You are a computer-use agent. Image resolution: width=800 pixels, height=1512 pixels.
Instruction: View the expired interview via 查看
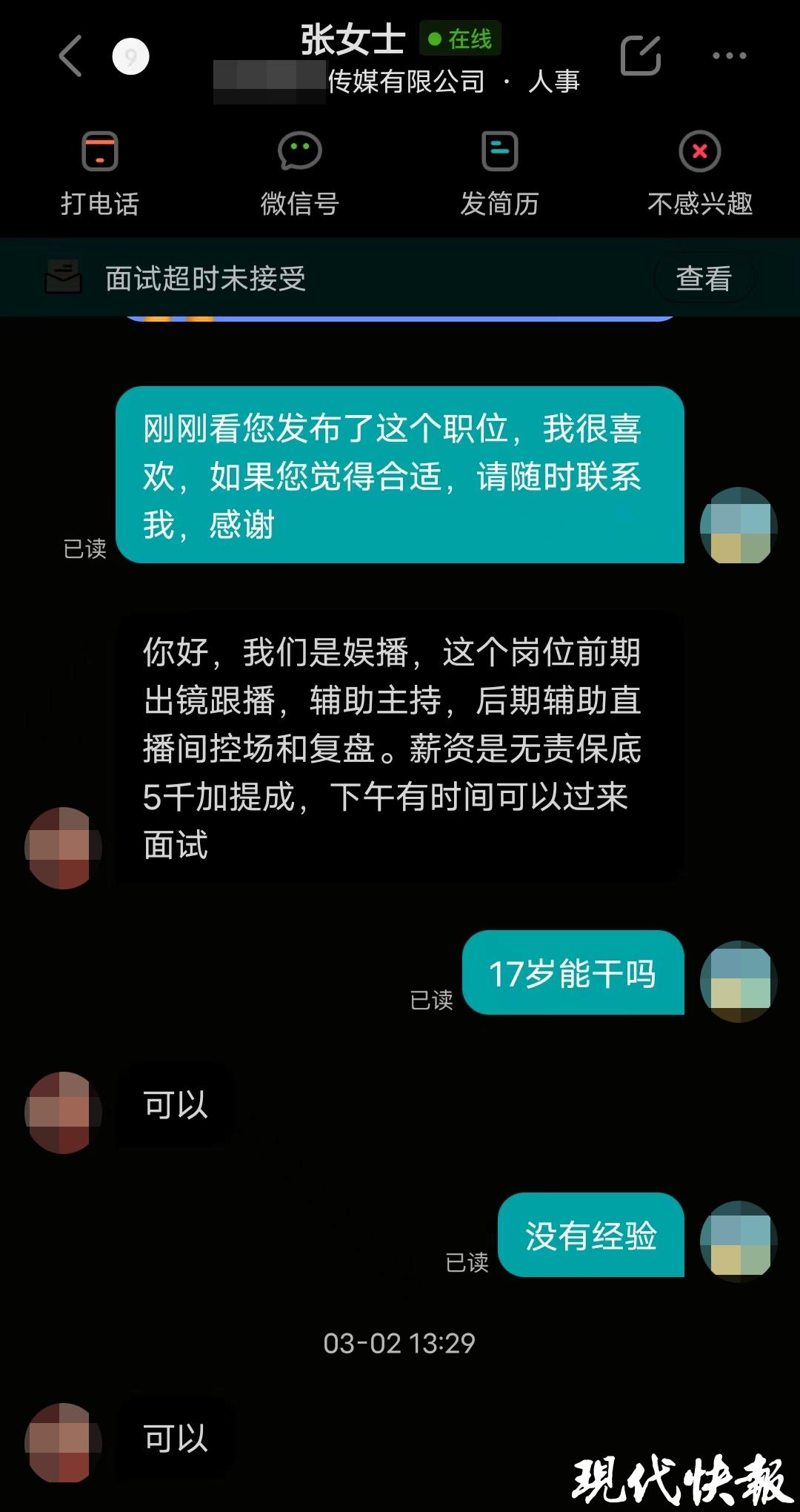coord(704,279)
